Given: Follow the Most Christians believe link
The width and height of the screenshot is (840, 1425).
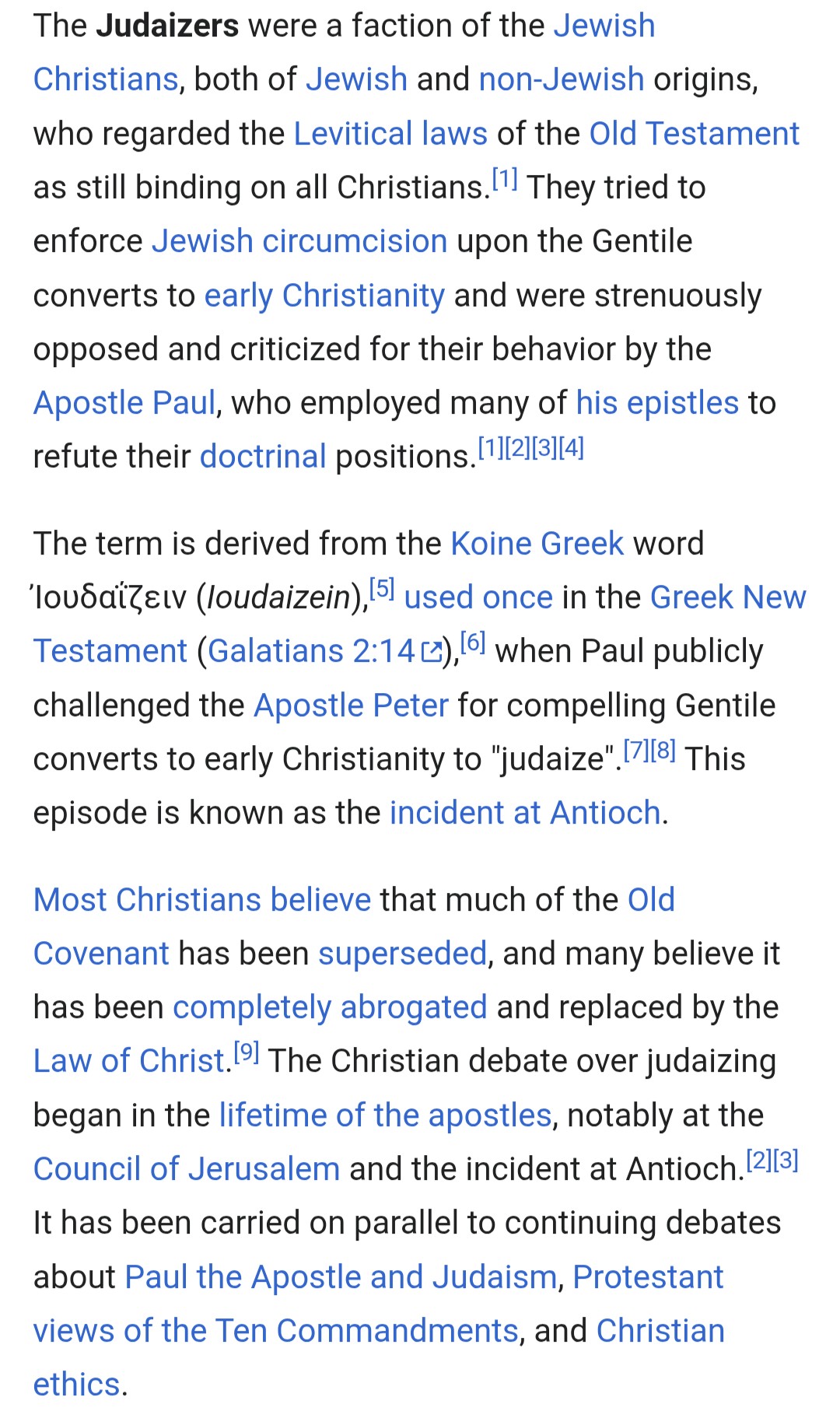Looking at the screenshot, I should (x=202, y=900).
